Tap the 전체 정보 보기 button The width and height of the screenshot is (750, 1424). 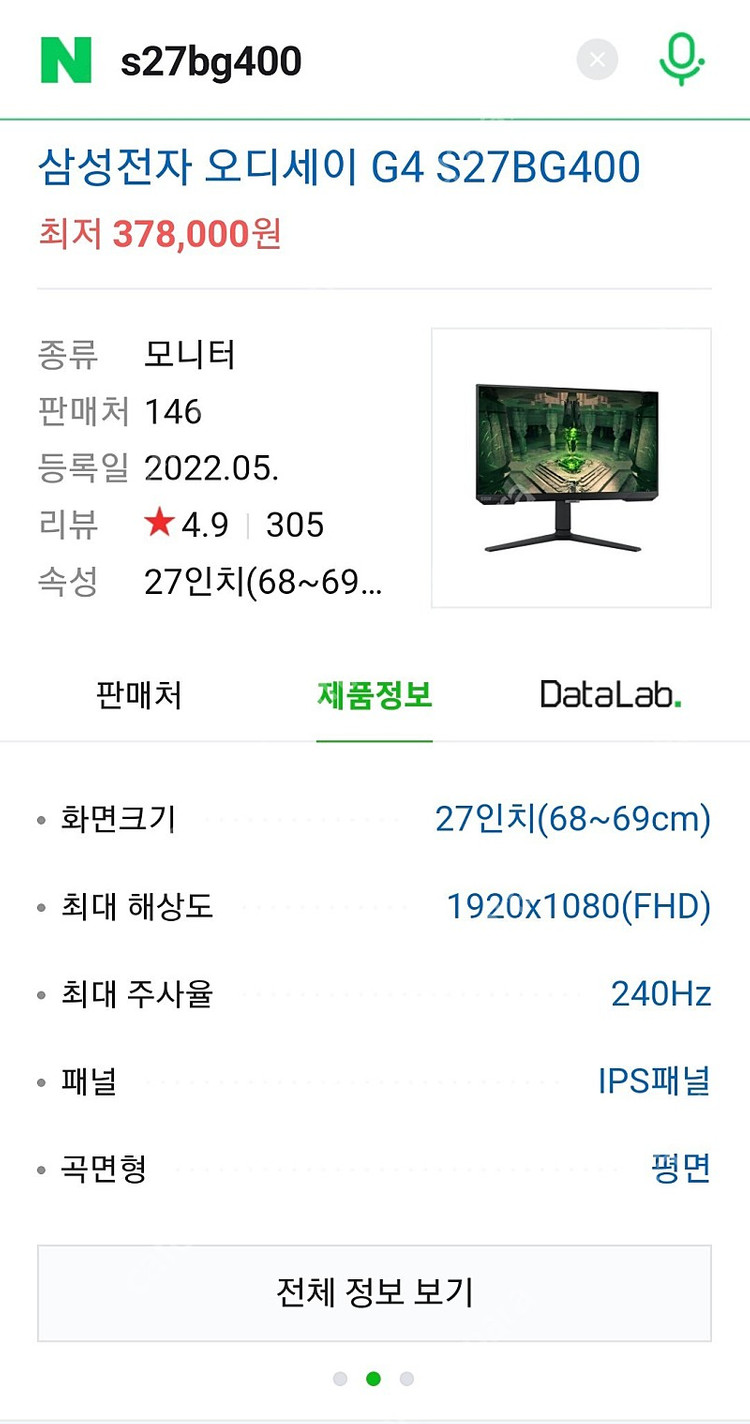(x=374, y=1292)
